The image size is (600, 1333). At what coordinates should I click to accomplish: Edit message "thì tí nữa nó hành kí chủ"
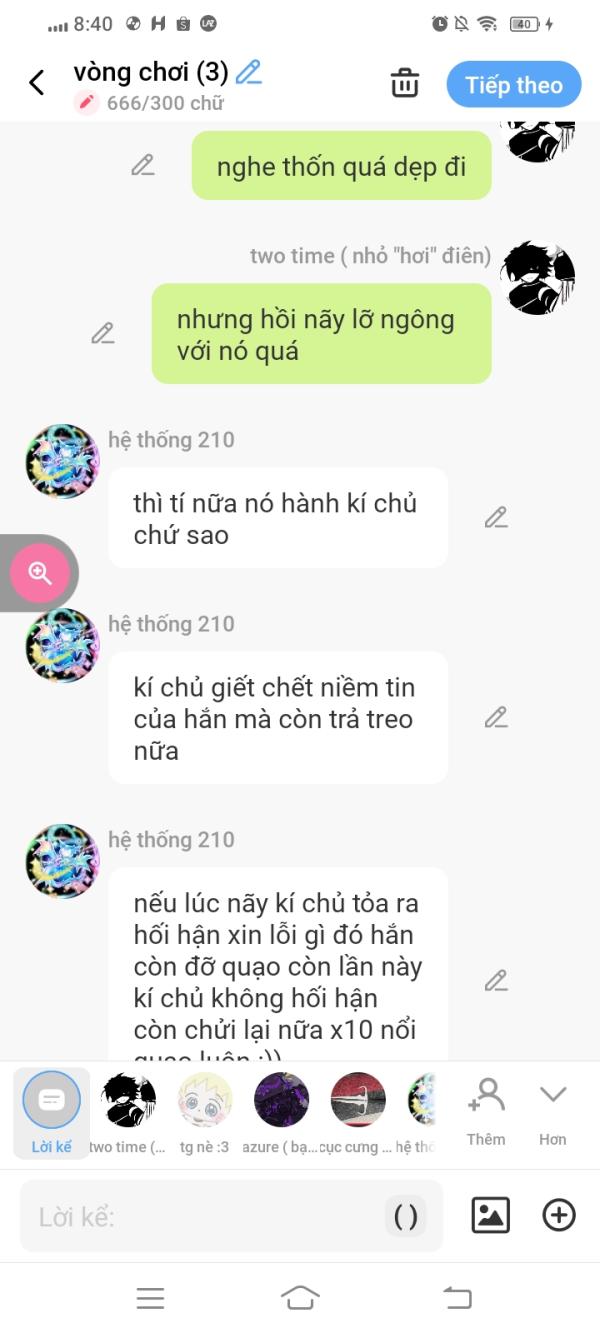coord(496,517)
